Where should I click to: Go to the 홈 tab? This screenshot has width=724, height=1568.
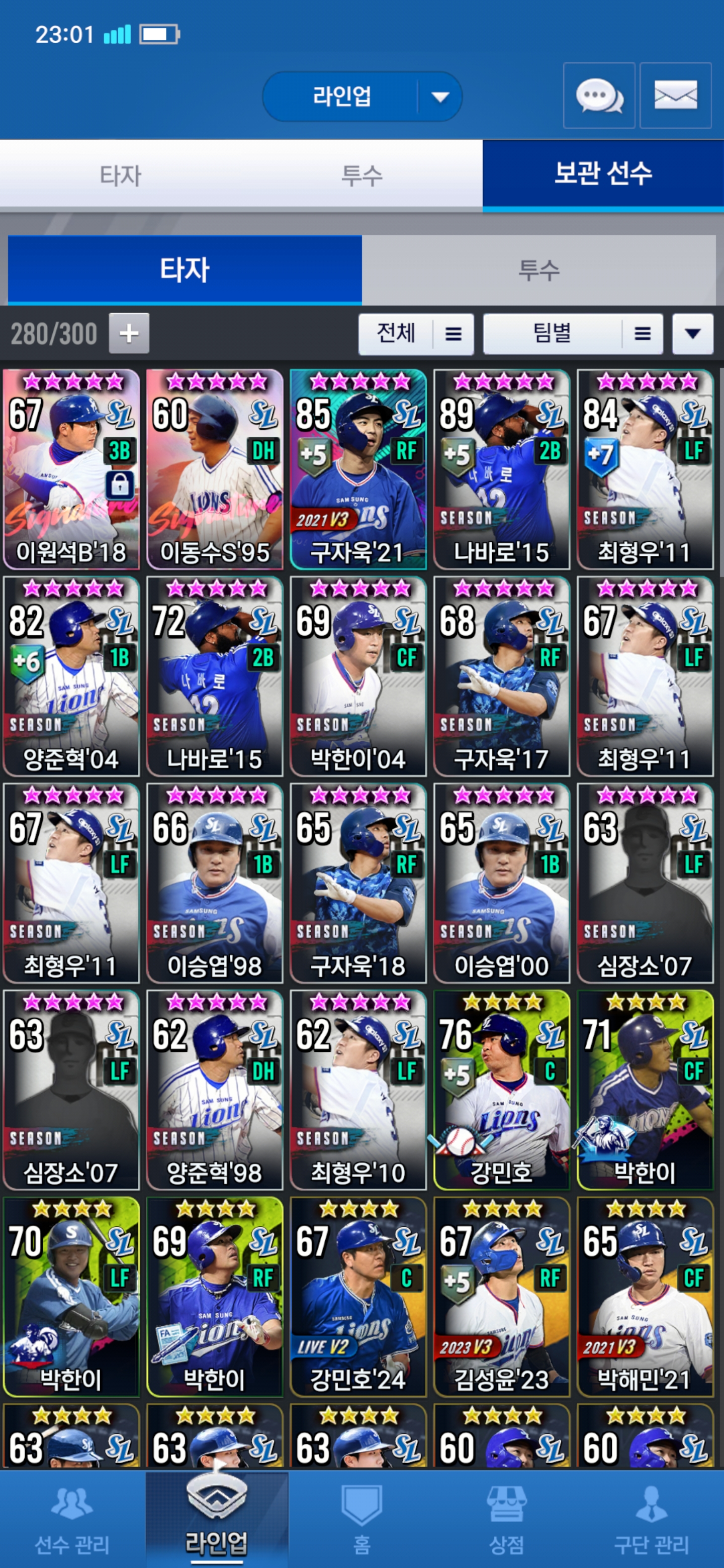point(361,1520)
